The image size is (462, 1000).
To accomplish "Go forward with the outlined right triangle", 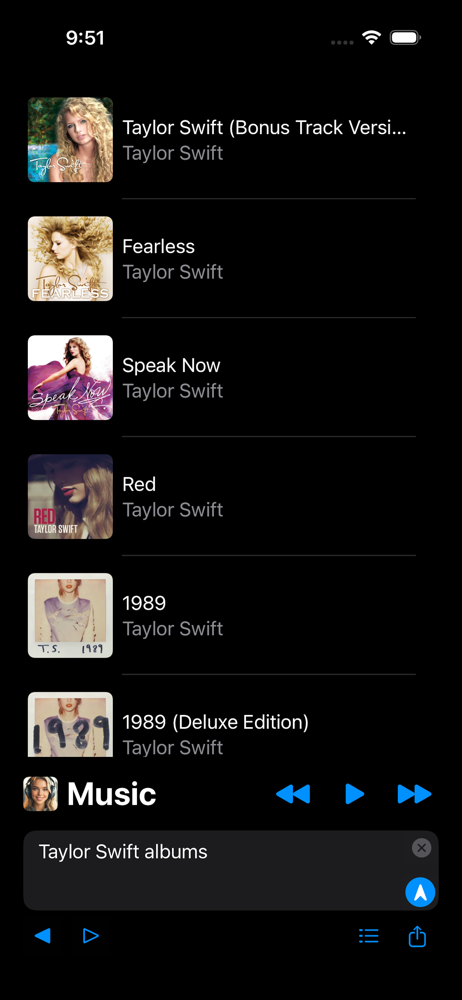I will click(91, 936).
